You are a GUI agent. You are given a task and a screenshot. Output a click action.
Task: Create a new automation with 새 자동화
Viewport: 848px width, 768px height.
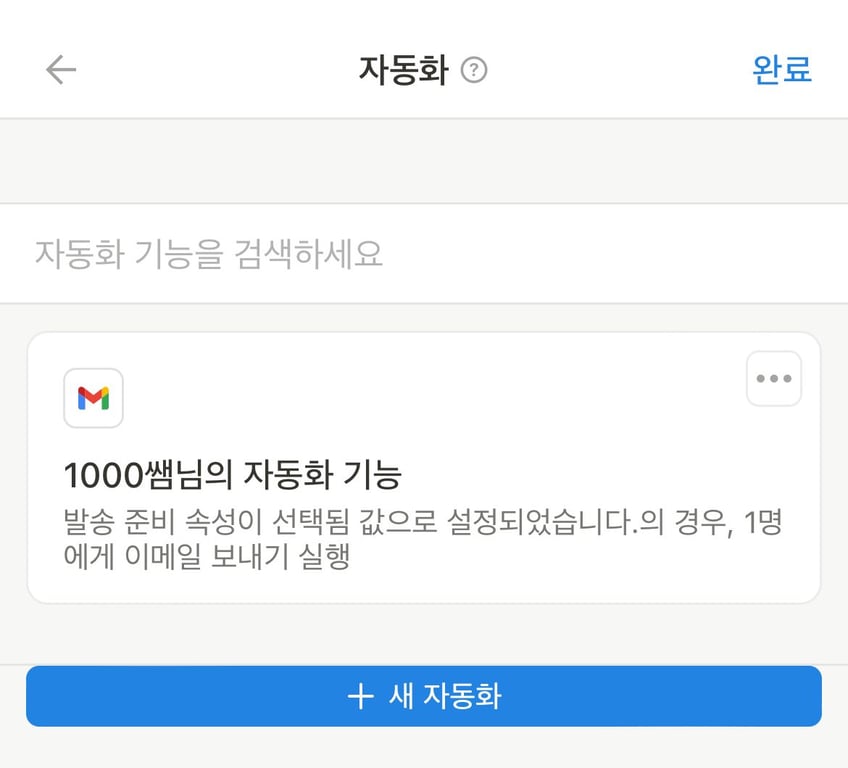(x=424, y=696)
